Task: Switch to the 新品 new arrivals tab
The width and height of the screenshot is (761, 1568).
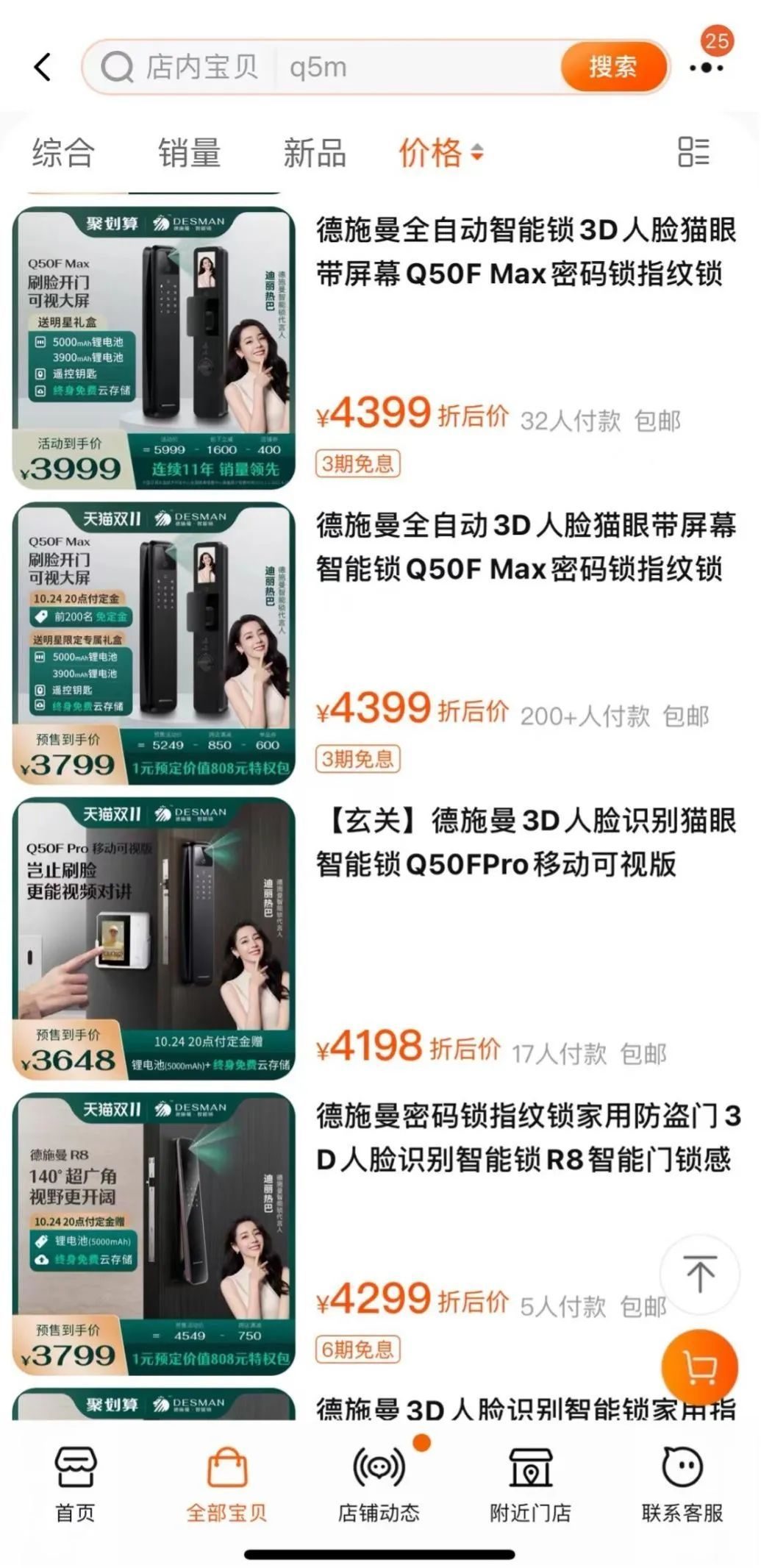Action: tap(315, 154)
